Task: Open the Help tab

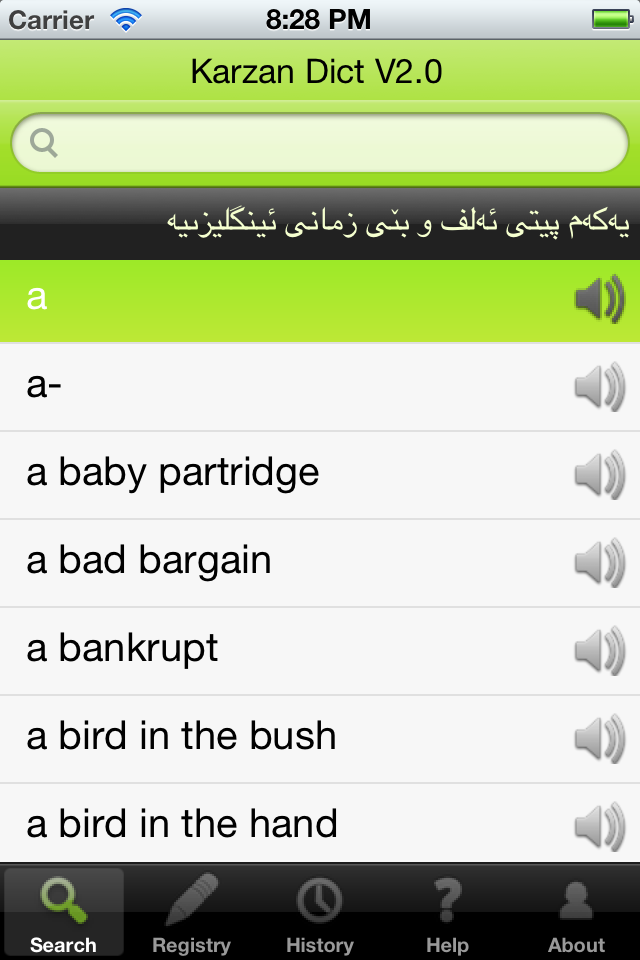Action: click(447, 914)
